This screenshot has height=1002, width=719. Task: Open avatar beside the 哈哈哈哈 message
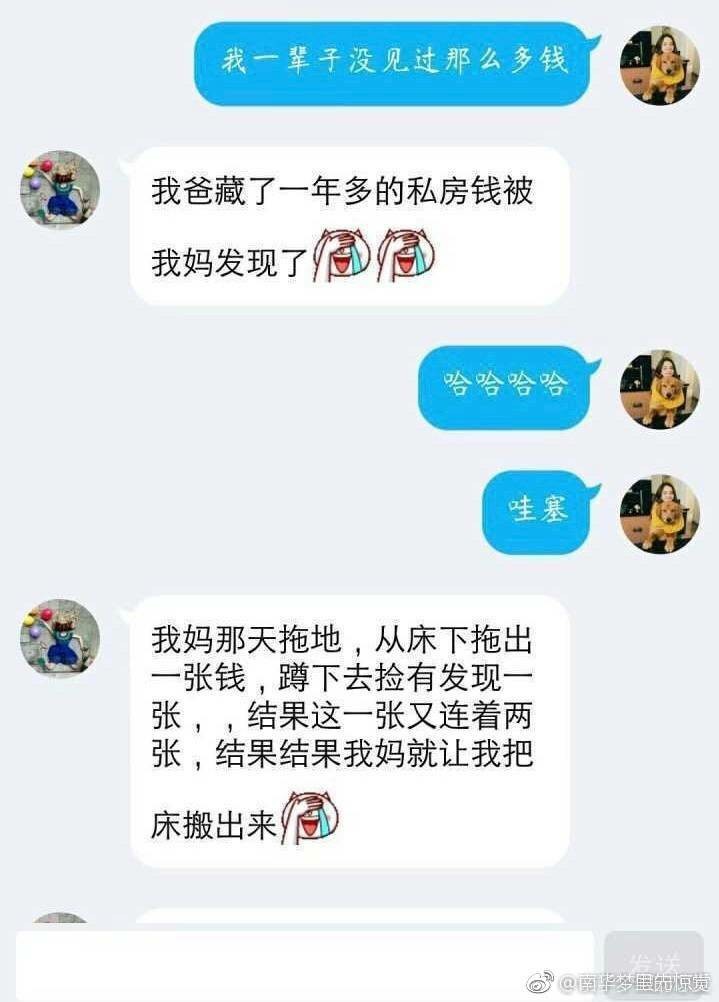[659, 389]
